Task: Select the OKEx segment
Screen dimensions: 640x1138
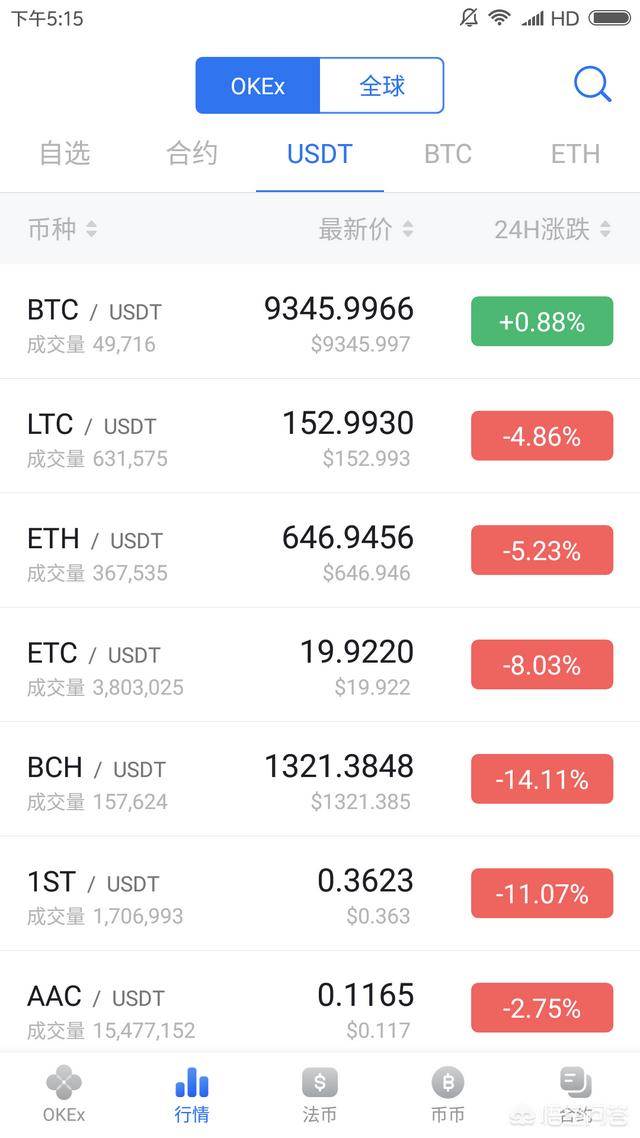Action: (x=258, y=86)
